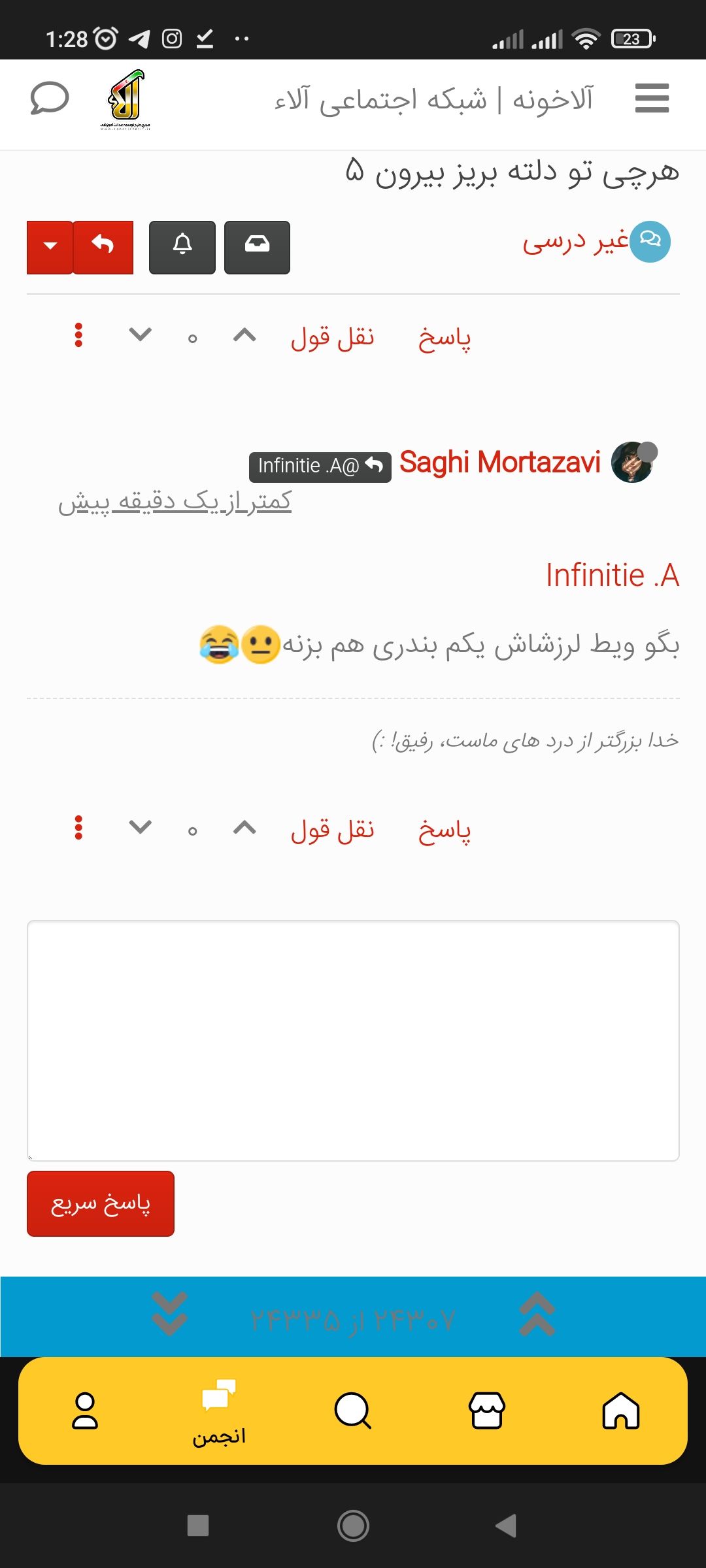706x1568 pixels.
Task: Open the search tab in the bottom bar
Action: [353, 1411]
